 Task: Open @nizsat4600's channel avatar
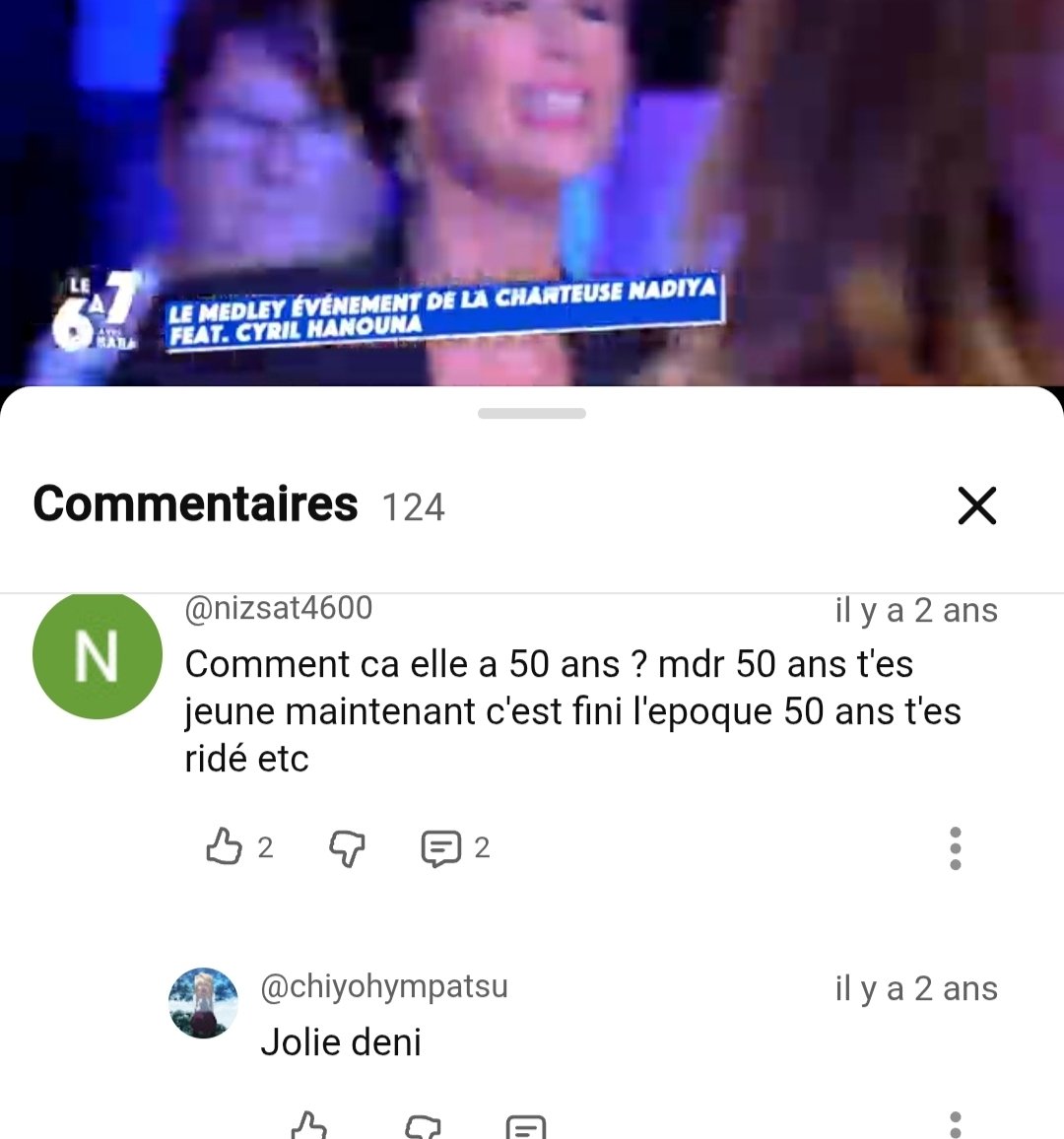coord(97,655)
